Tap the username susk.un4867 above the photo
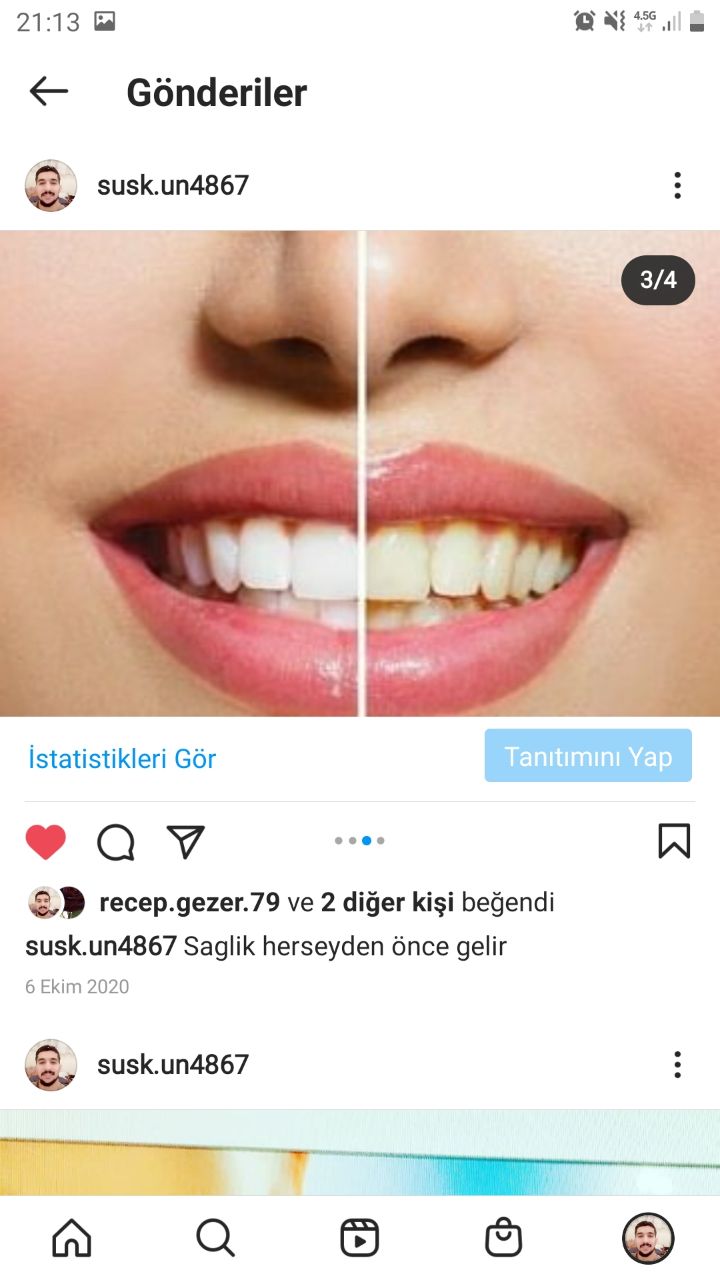The width and height of the screenshot is (720, 1280). click(x=172, y=185)
